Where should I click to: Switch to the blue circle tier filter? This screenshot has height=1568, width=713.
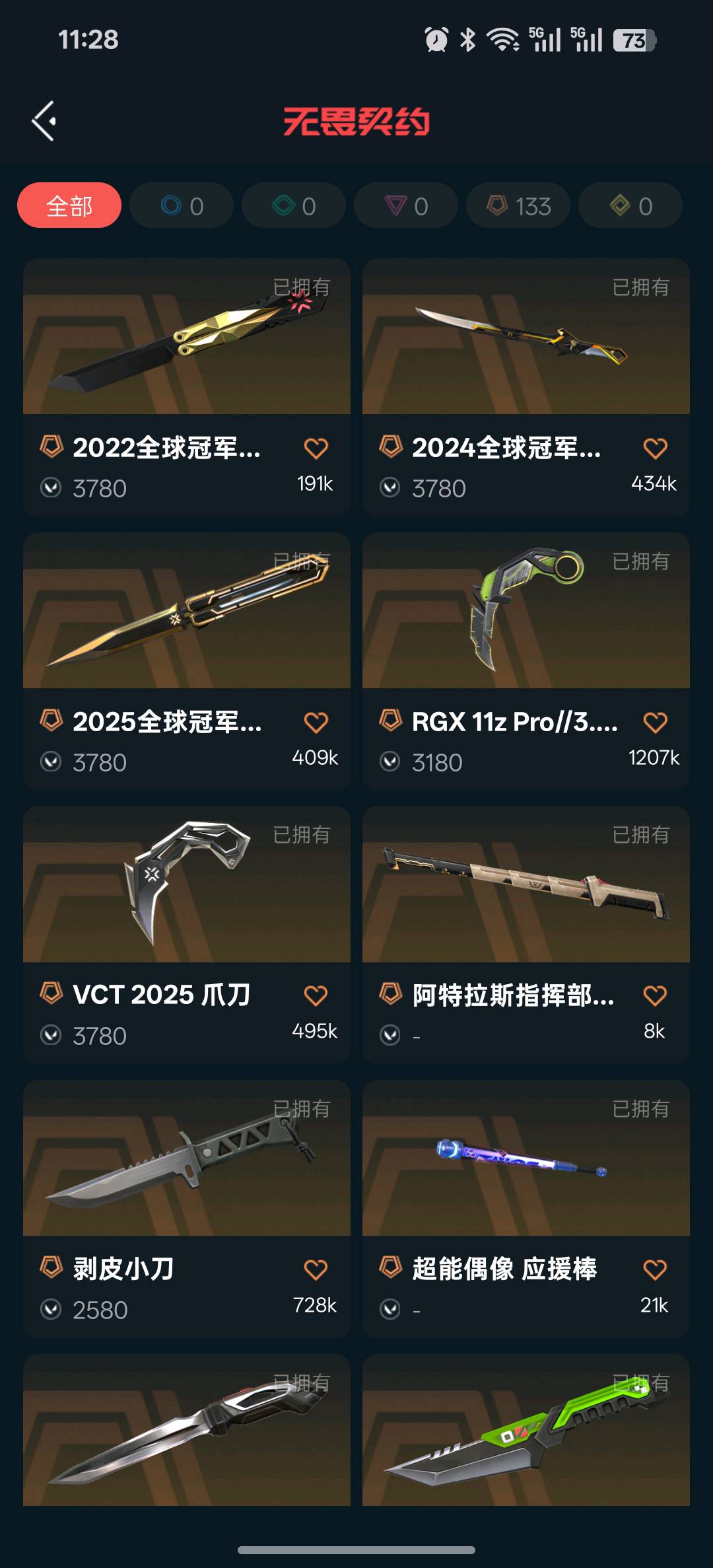[182, 205]
